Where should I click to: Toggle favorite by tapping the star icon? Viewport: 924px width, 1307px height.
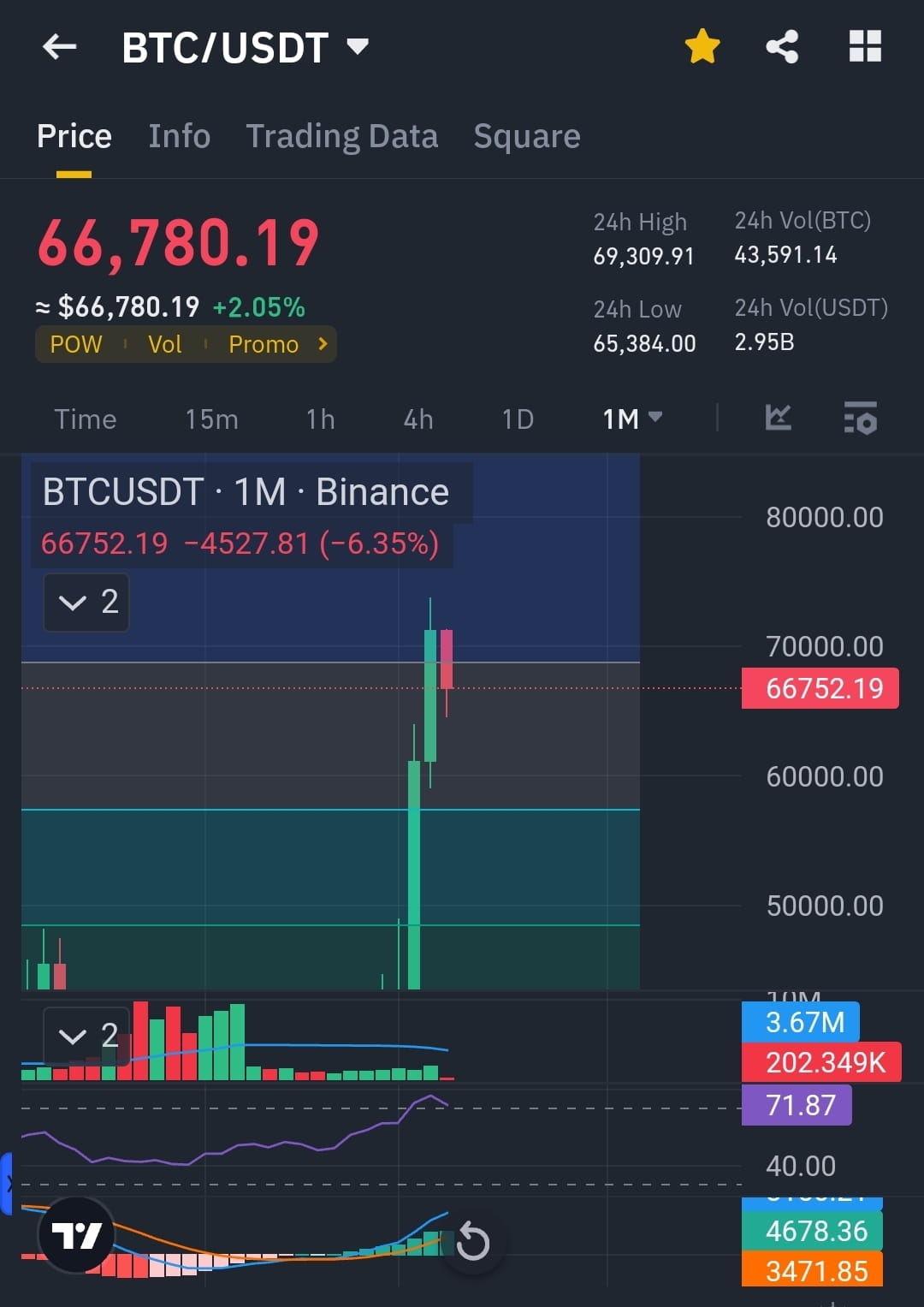click(702, 47)
